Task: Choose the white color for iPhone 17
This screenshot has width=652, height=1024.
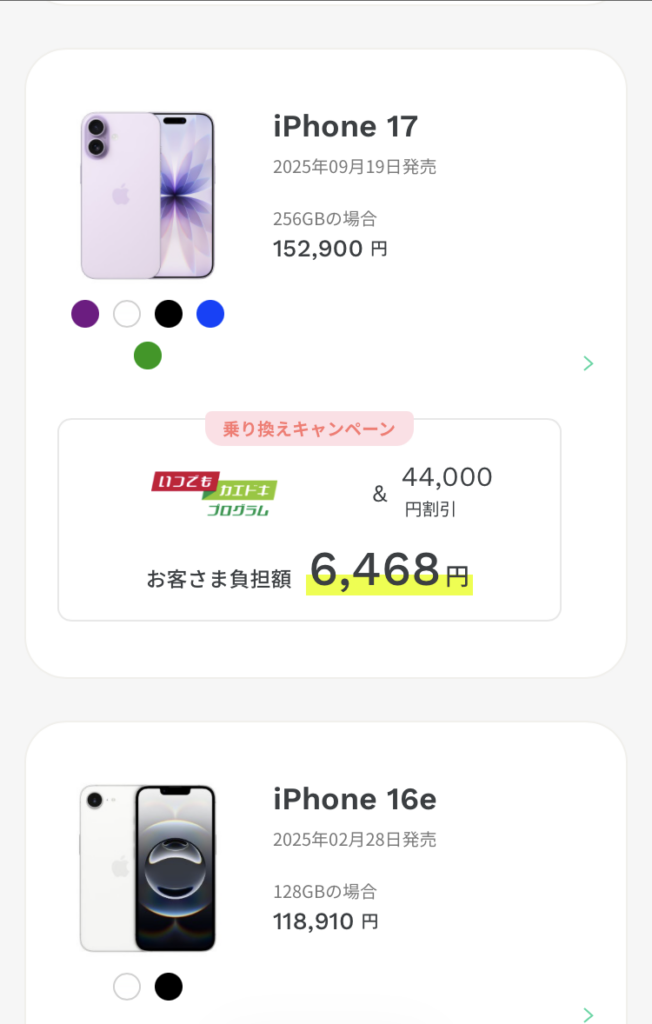Action: click(x=127, y=314)
